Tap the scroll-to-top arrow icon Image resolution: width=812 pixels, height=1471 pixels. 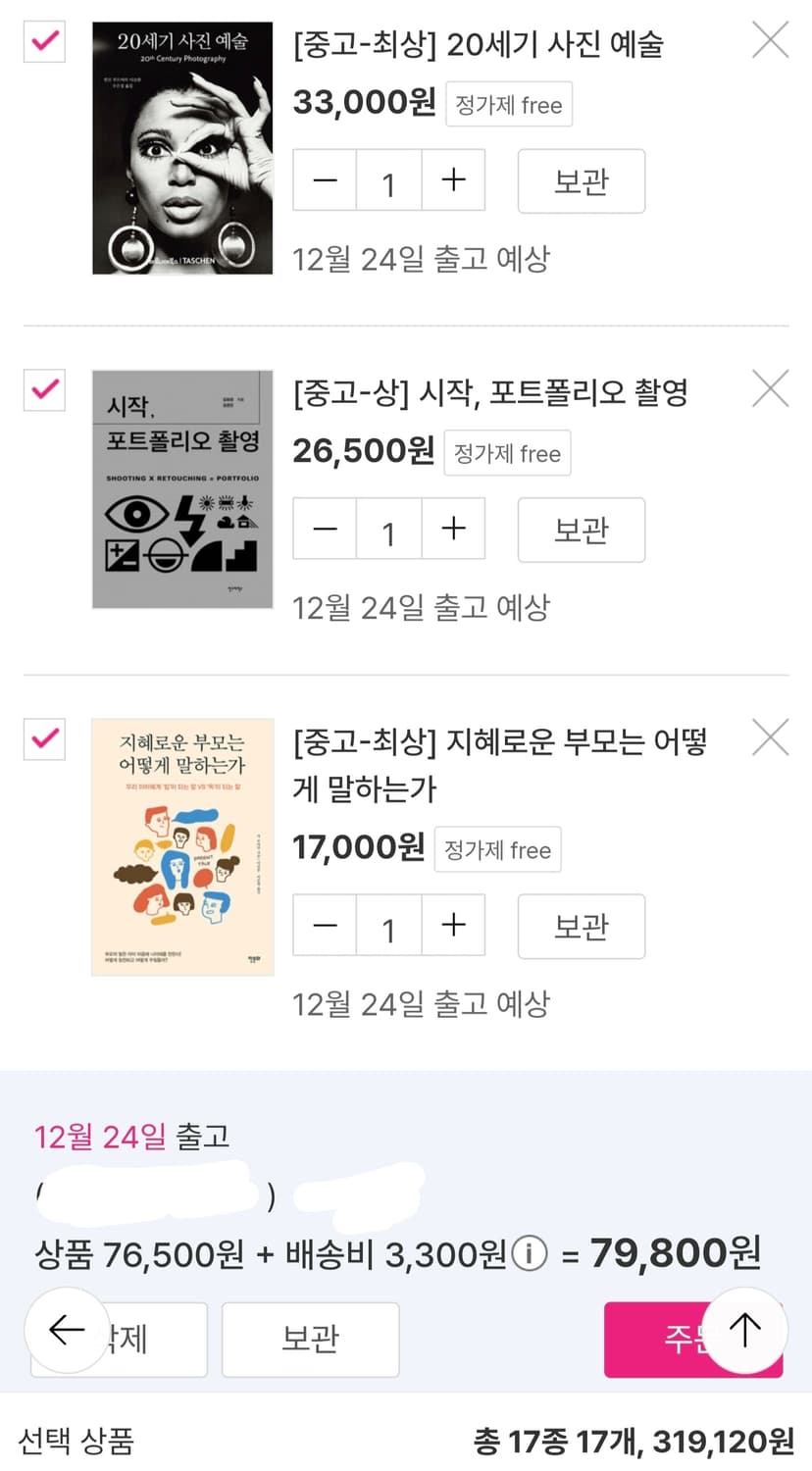click(x=744, y=1330)
